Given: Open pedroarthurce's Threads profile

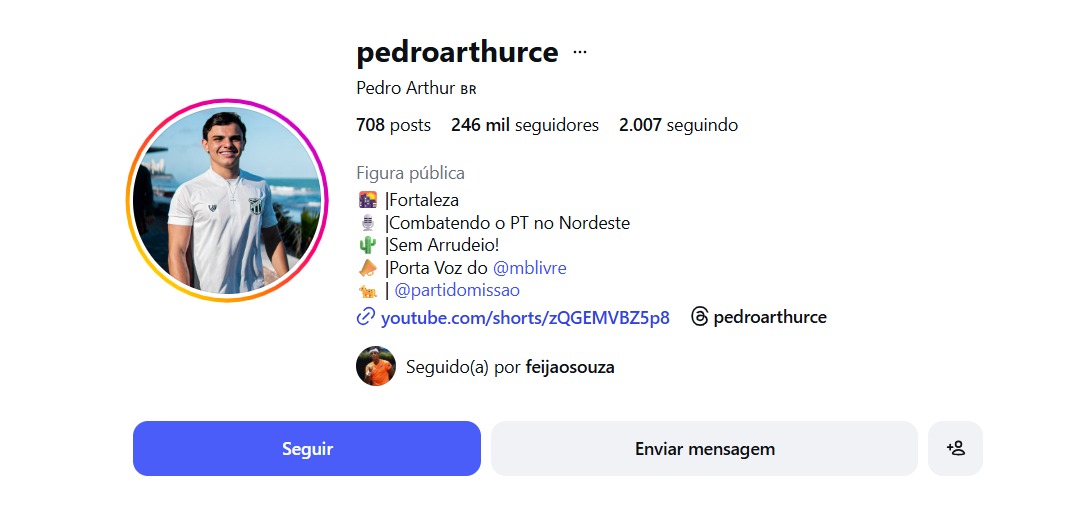Looking at the screenshot, I should click(x=759, y=317).
